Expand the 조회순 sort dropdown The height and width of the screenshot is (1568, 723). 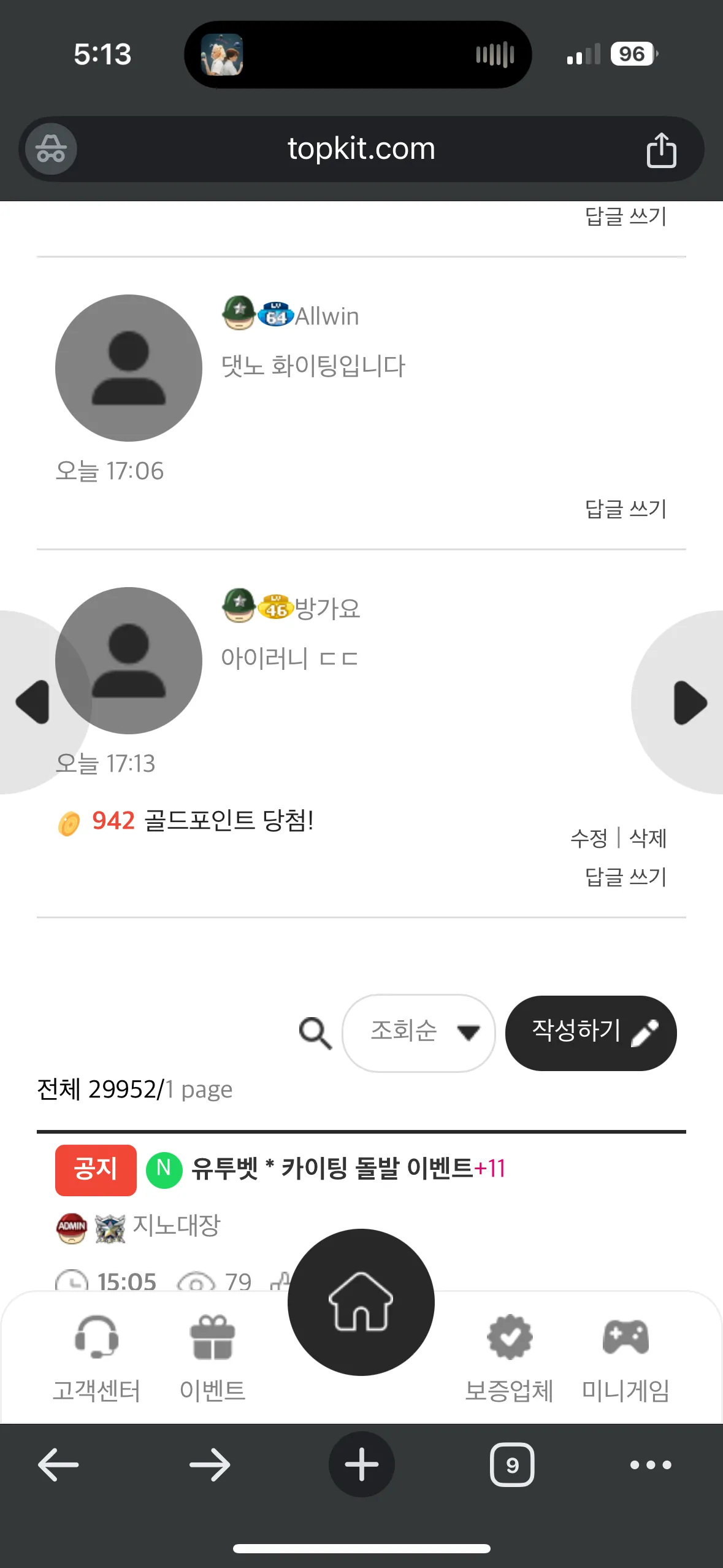coord(418,1033)
